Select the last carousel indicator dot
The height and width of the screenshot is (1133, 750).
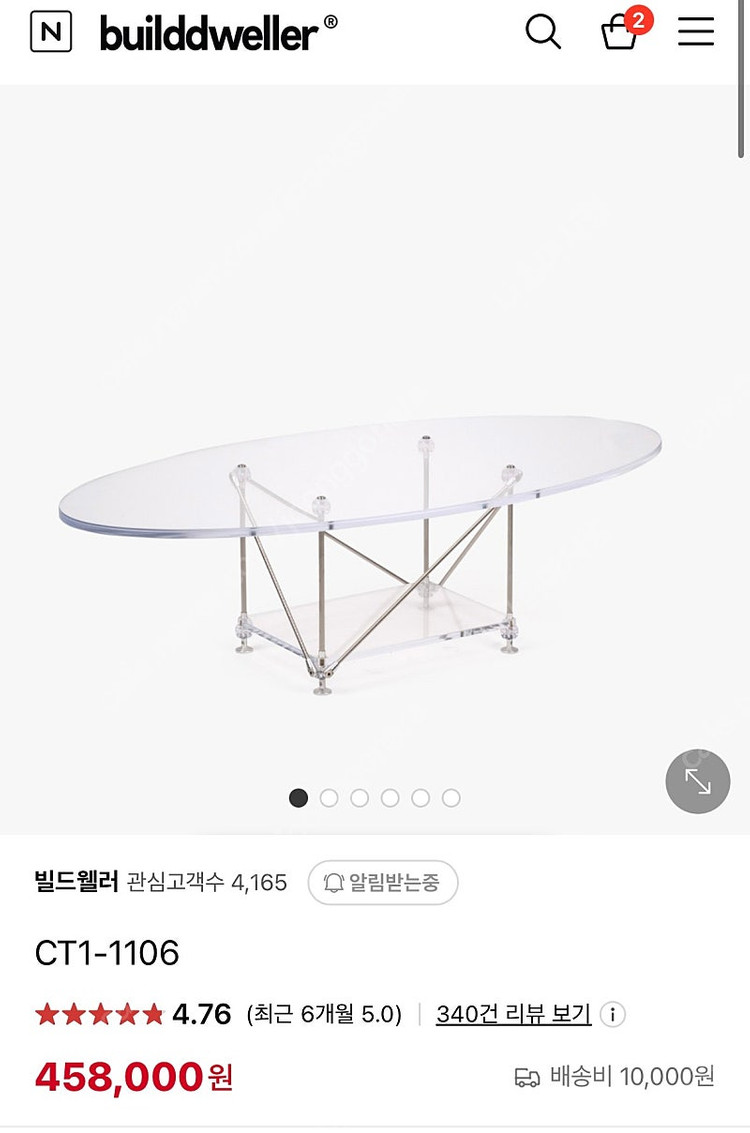451,798
